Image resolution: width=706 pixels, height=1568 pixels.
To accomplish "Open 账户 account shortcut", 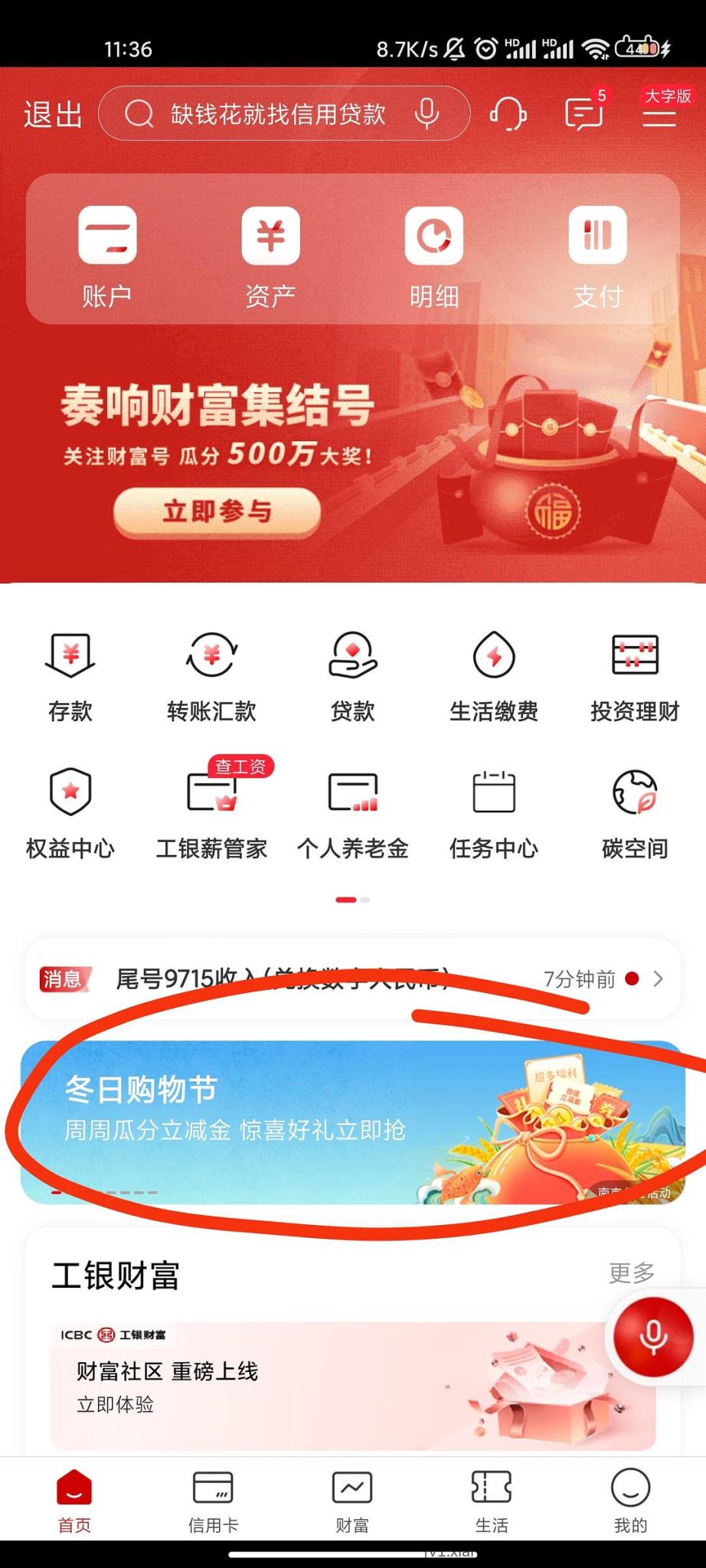I will point(107,256).
